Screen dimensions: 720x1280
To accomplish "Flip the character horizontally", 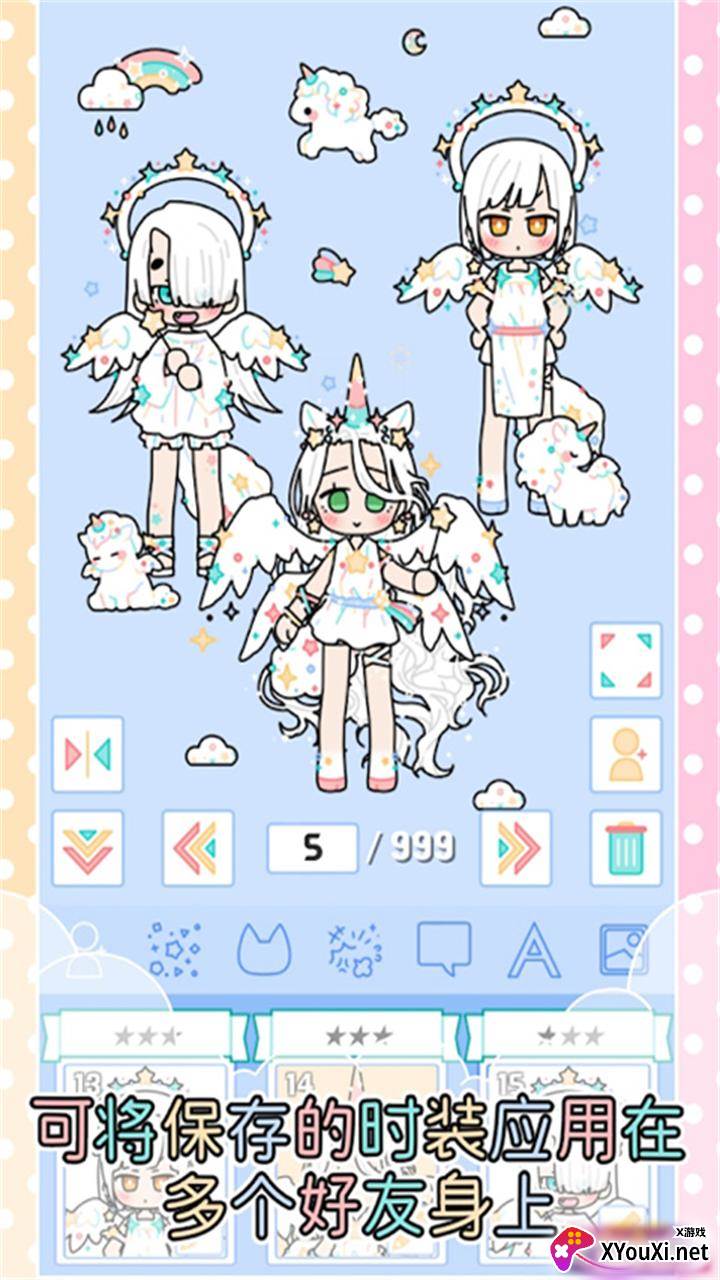I will point(88,754).
